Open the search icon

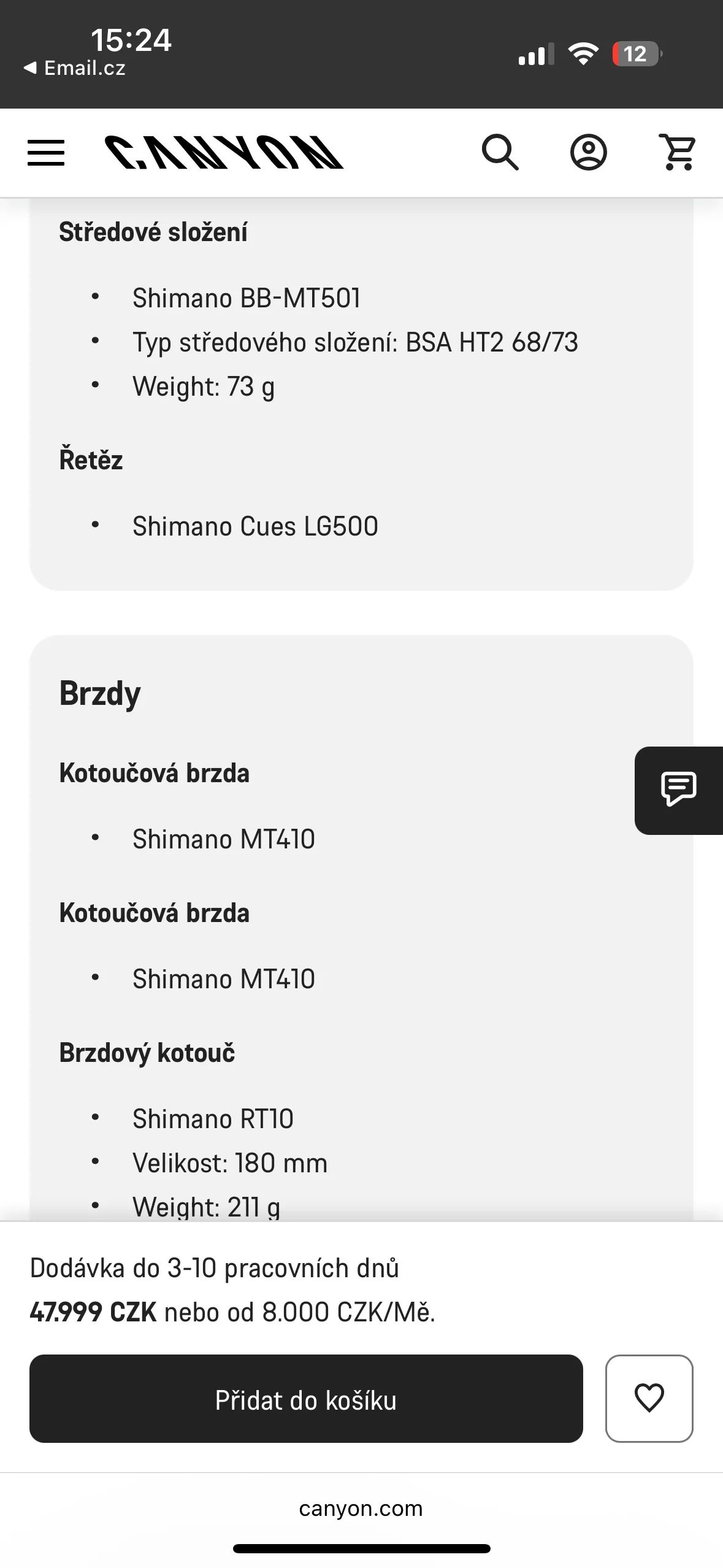pos(500,152)
